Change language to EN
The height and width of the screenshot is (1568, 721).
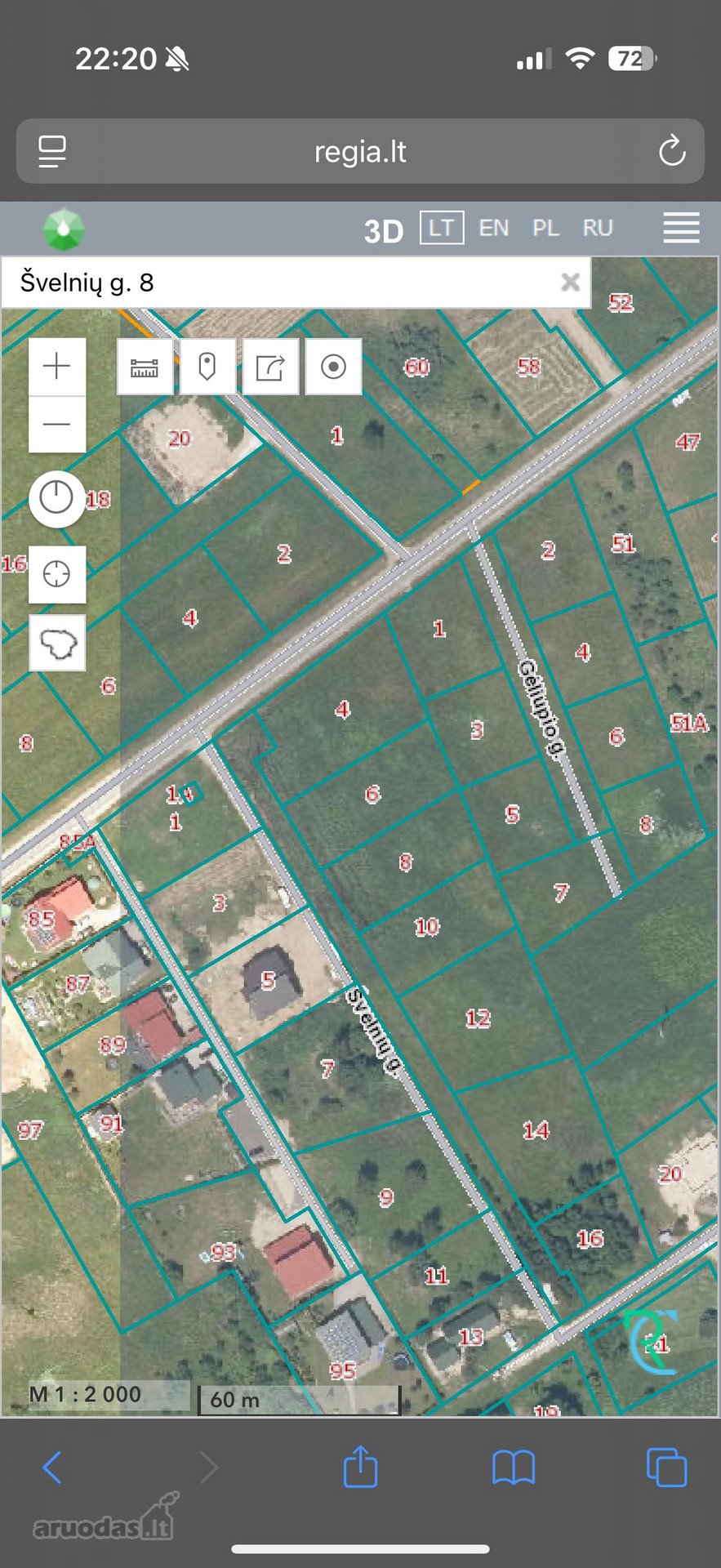[x=493, y=228]
